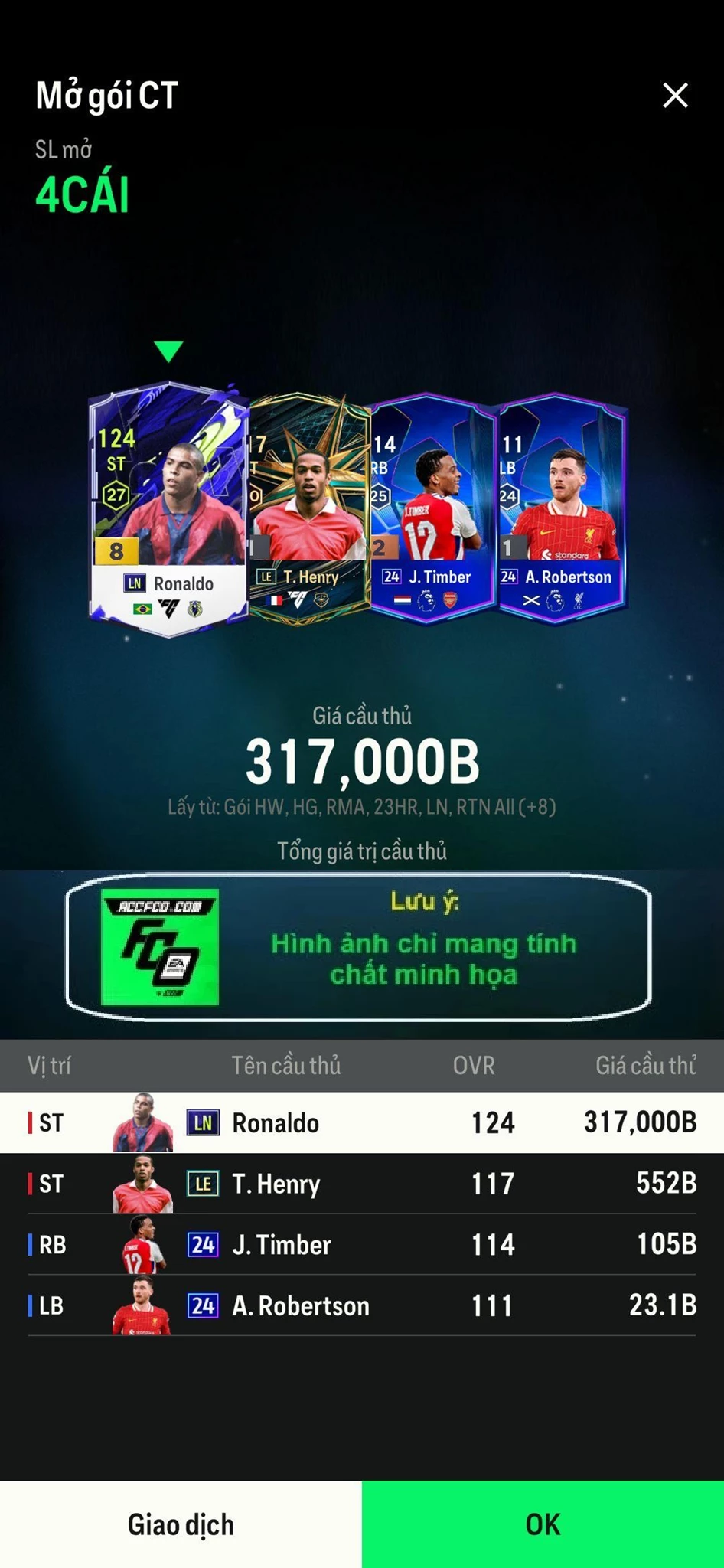Image resolution: width=724 pixels, height=1568 pixels.
Task: Tap the OK button
Action: click(543, 1524)
